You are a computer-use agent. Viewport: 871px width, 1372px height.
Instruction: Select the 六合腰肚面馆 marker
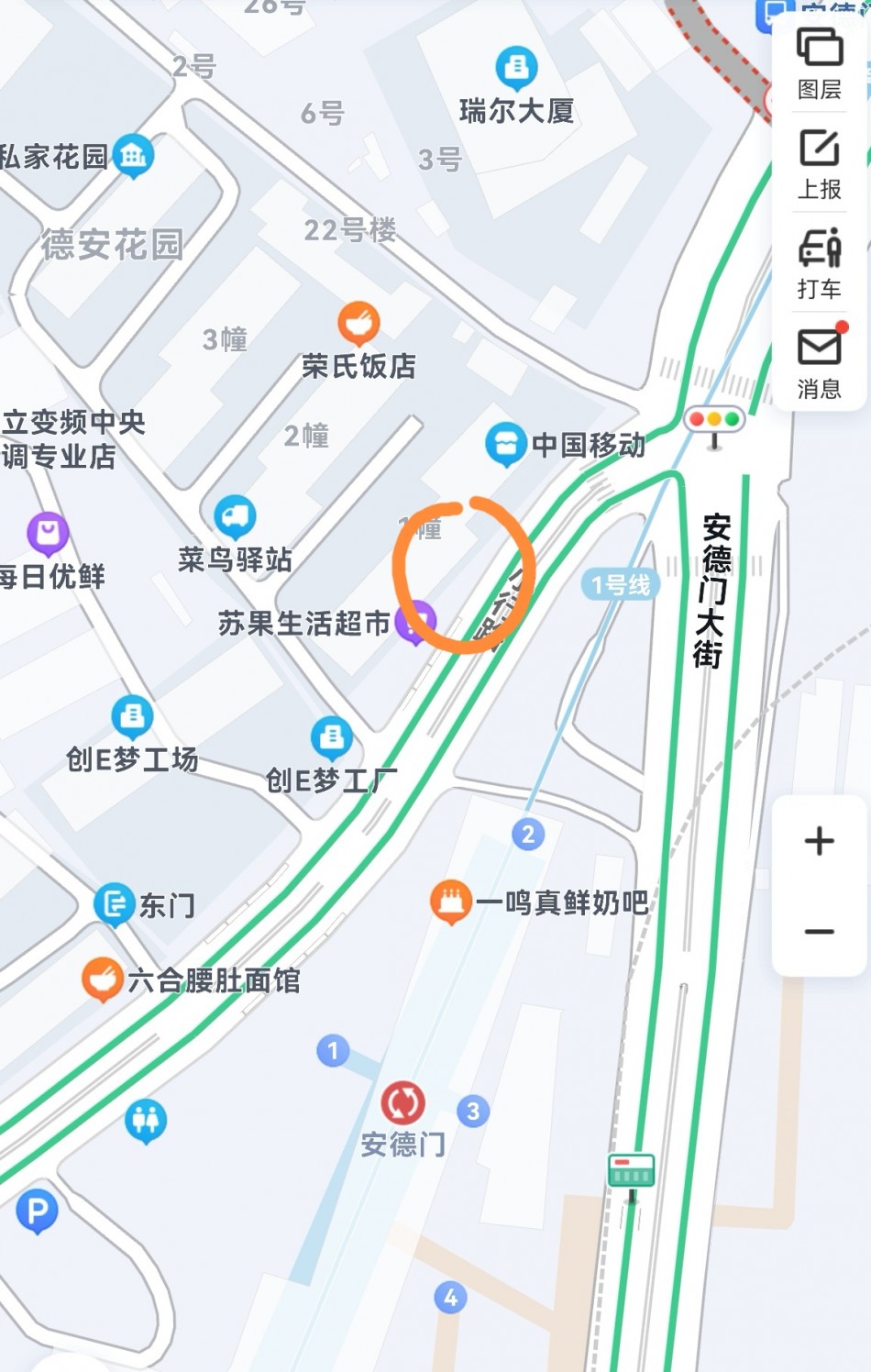pos(103,979)
